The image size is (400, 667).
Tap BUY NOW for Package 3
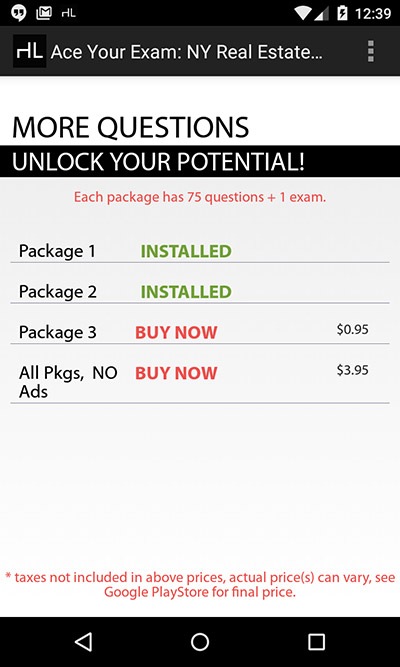click(176, 332)
